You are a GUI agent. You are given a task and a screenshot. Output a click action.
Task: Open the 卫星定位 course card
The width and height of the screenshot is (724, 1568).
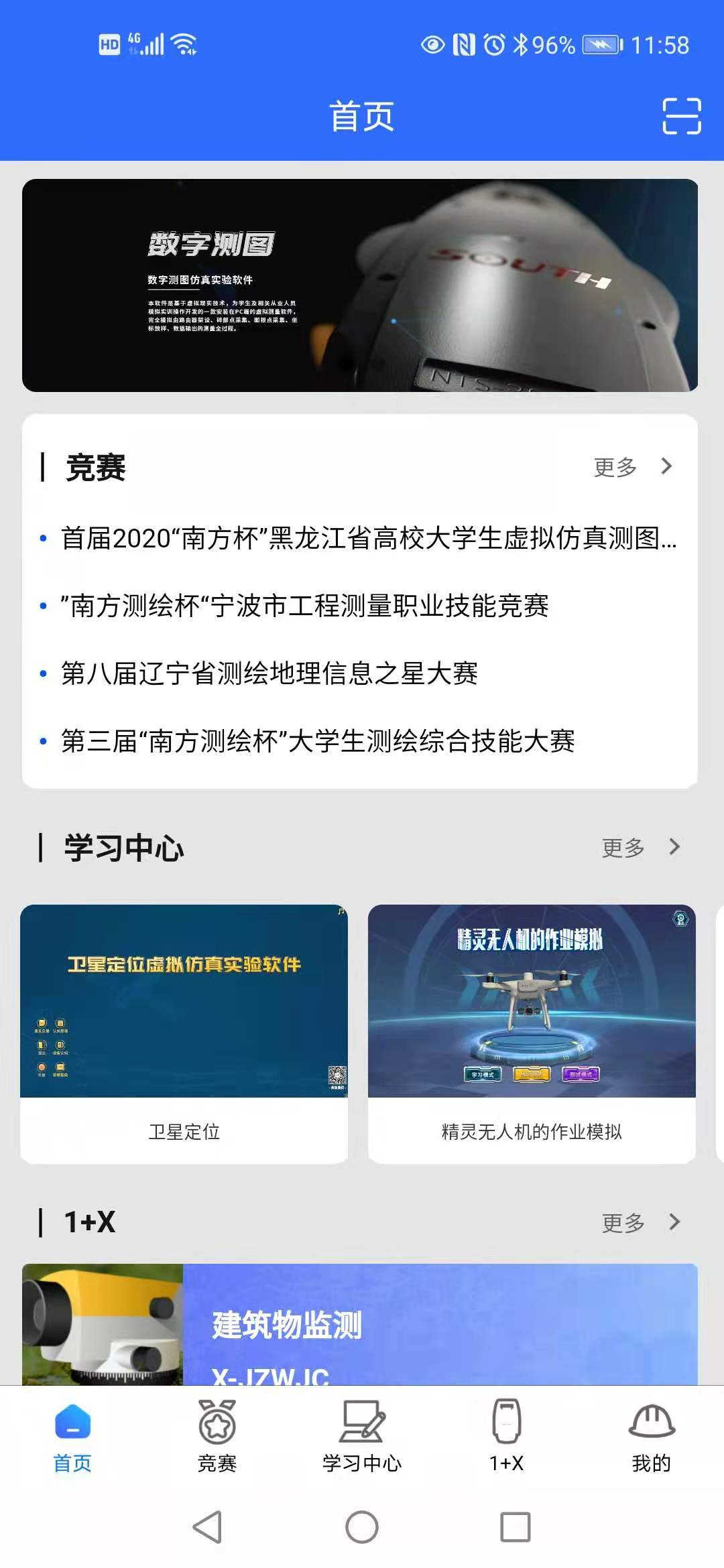pos(184,1033)
